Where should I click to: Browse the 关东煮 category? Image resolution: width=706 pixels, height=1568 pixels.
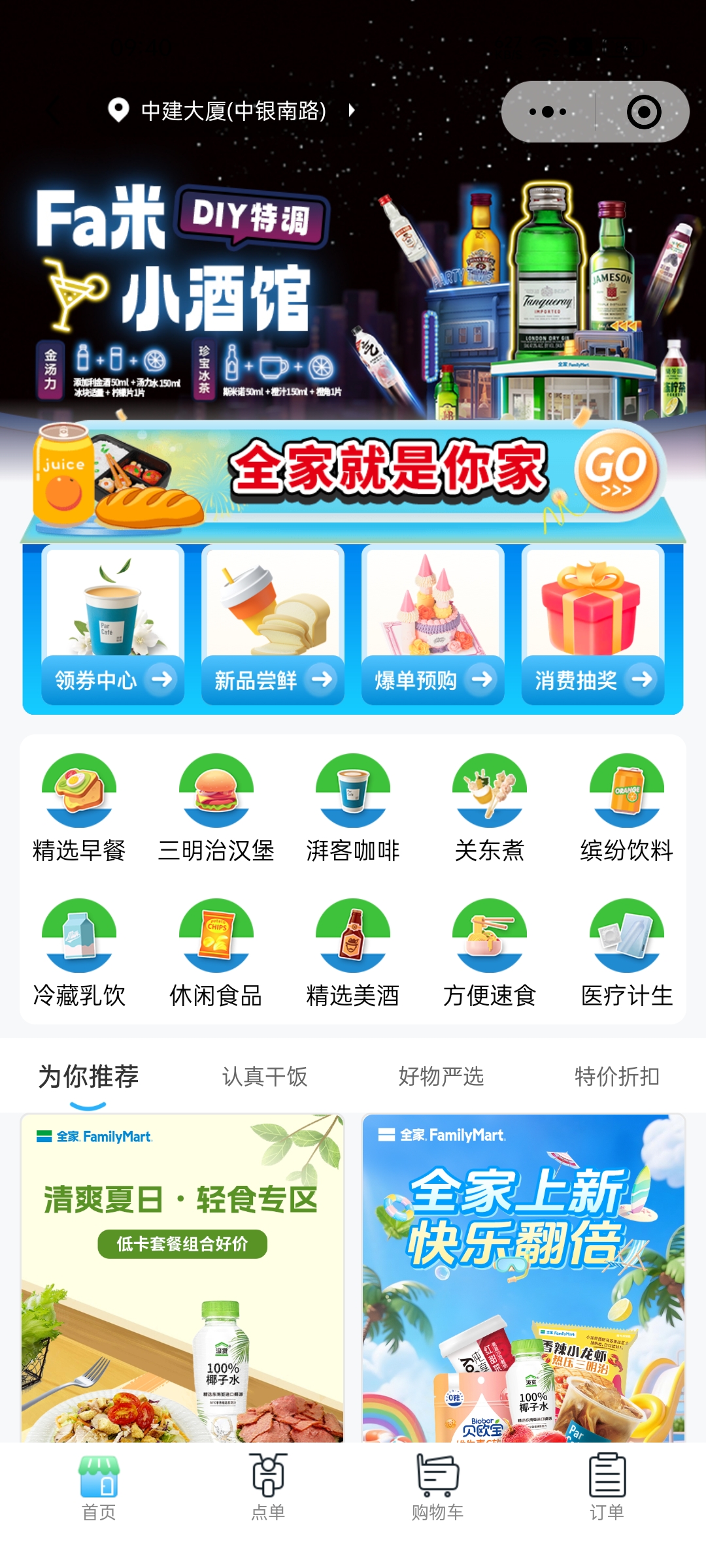490,808
